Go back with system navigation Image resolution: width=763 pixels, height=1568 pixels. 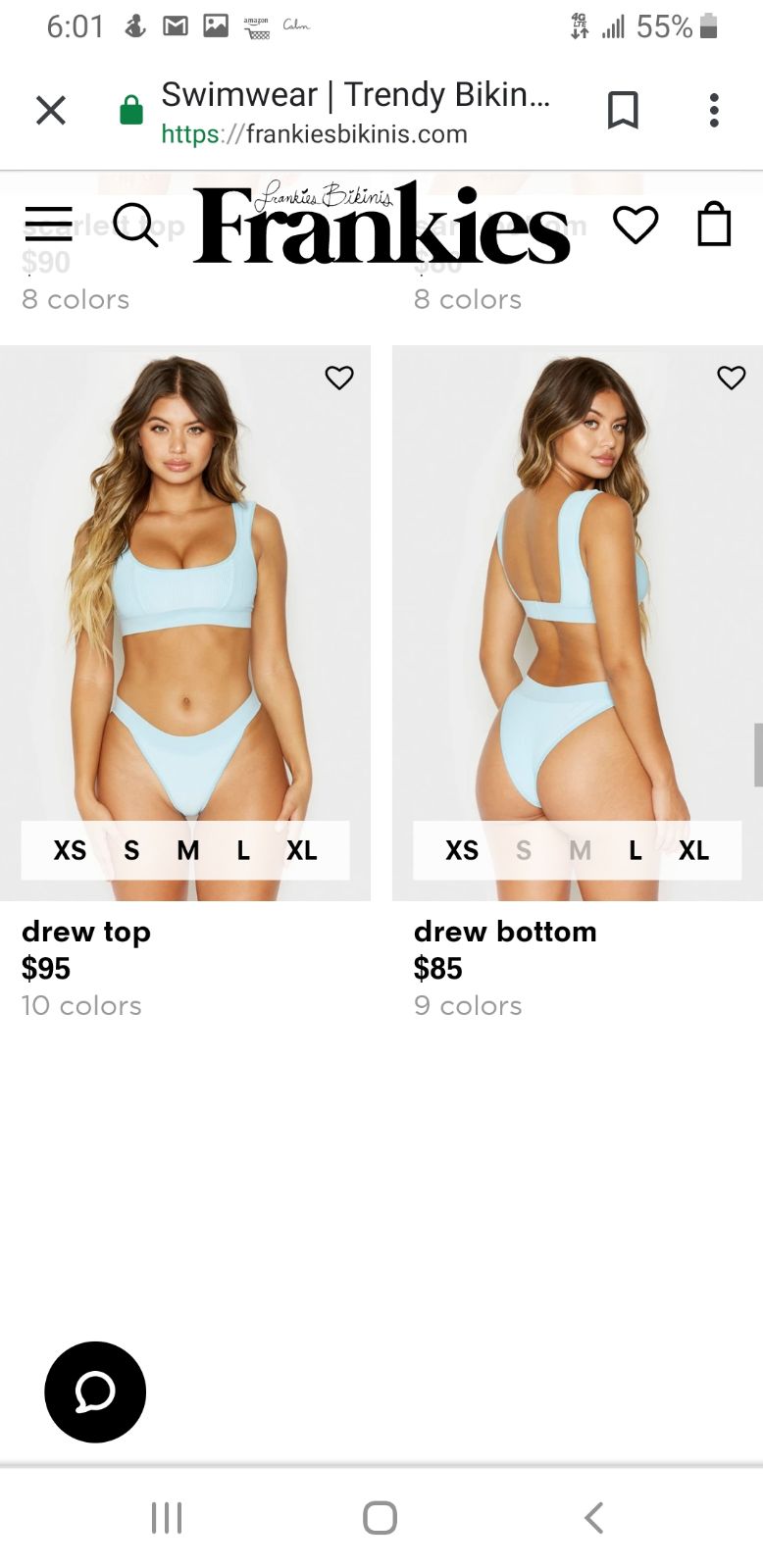coord(593,1517)
